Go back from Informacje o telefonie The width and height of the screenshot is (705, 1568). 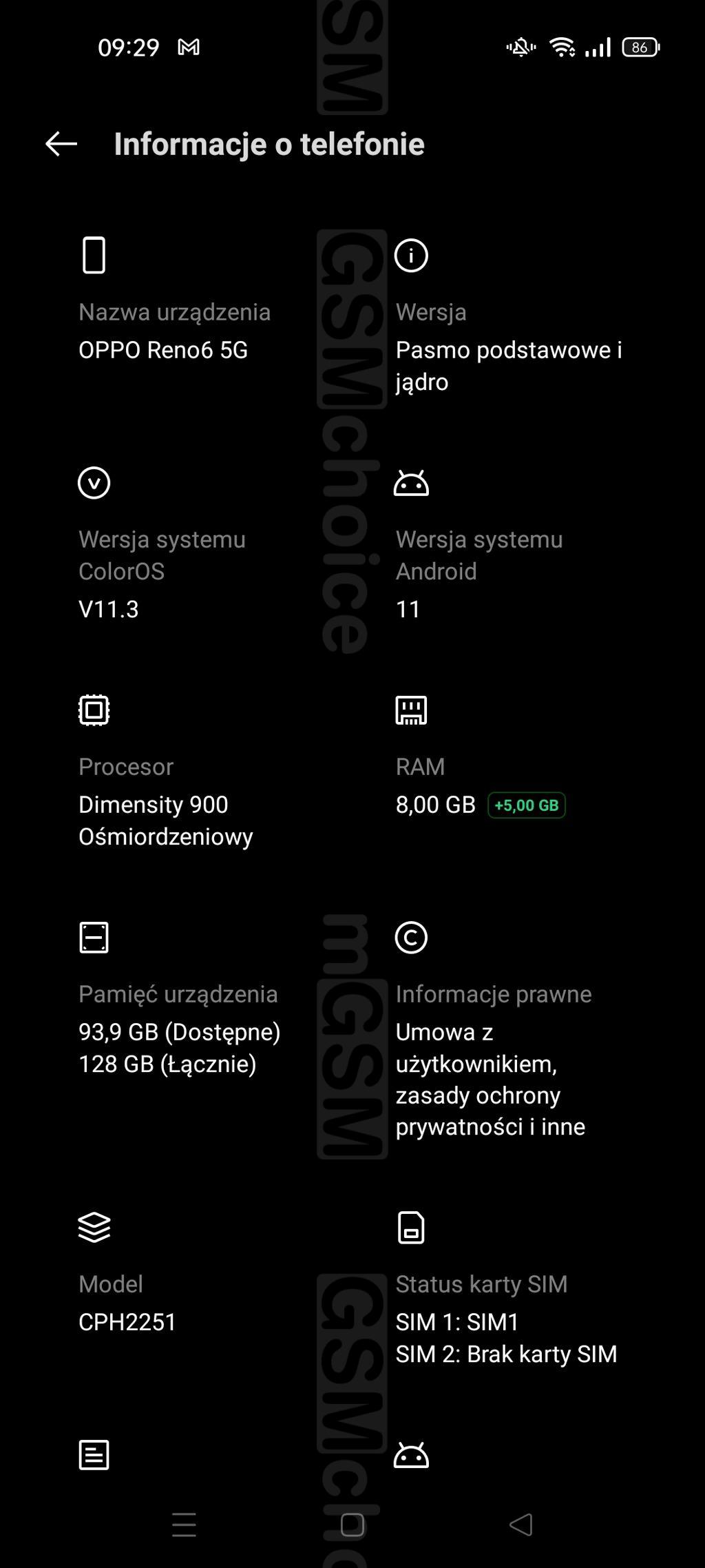61,144
